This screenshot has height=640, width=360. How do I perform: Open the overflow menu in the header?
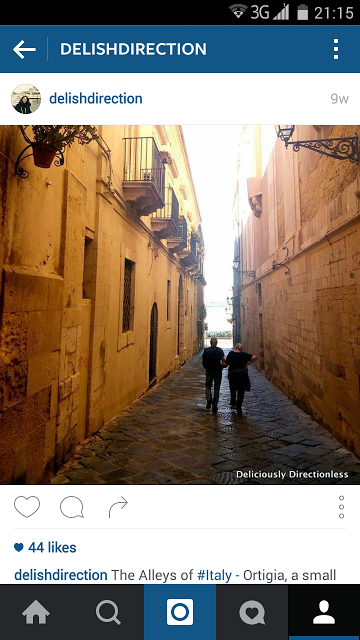(x=336, y=49)
